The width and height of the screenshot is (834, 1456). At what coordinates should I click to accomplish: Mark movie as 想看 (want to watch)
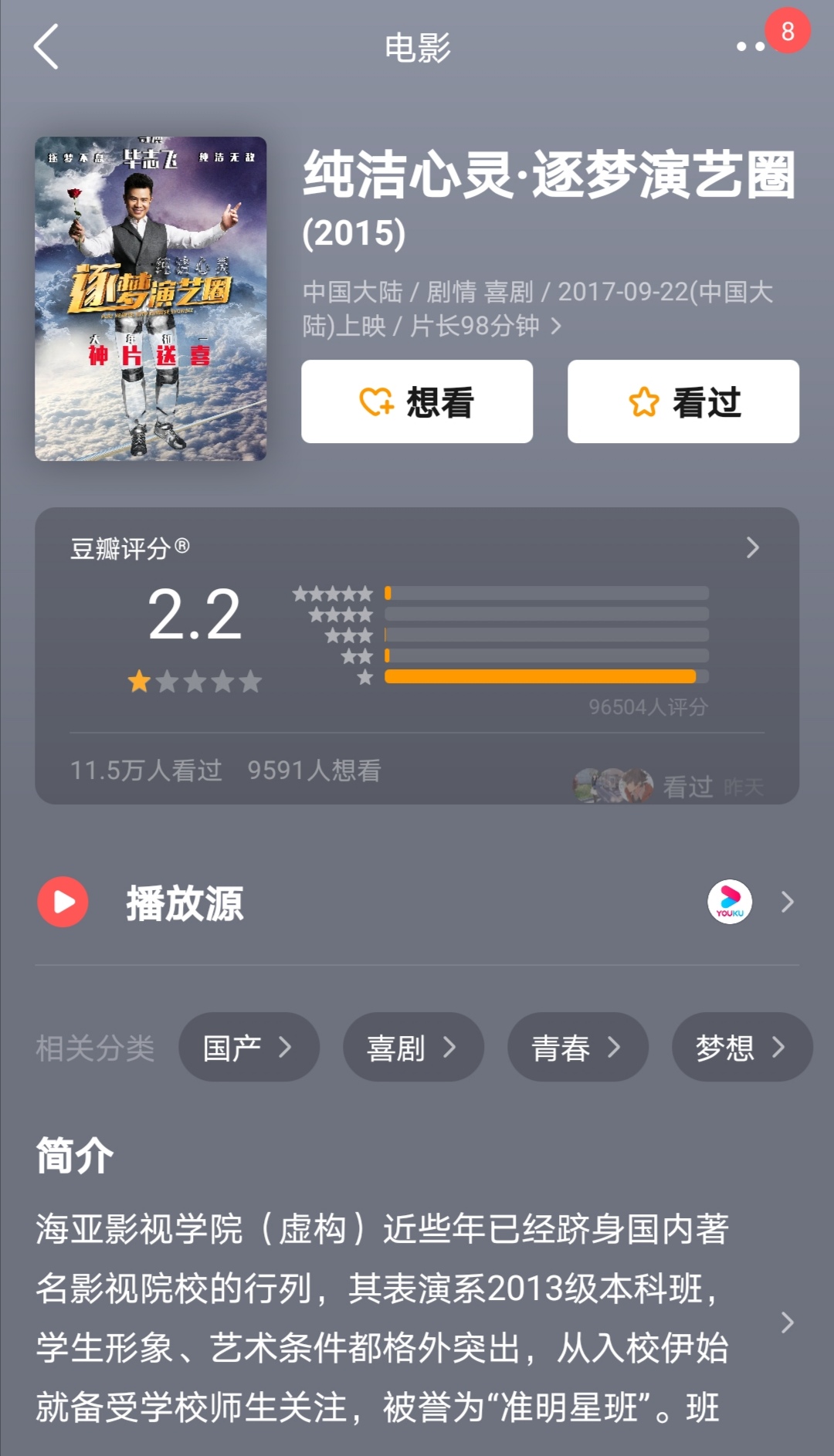click(x=417, y=402)
